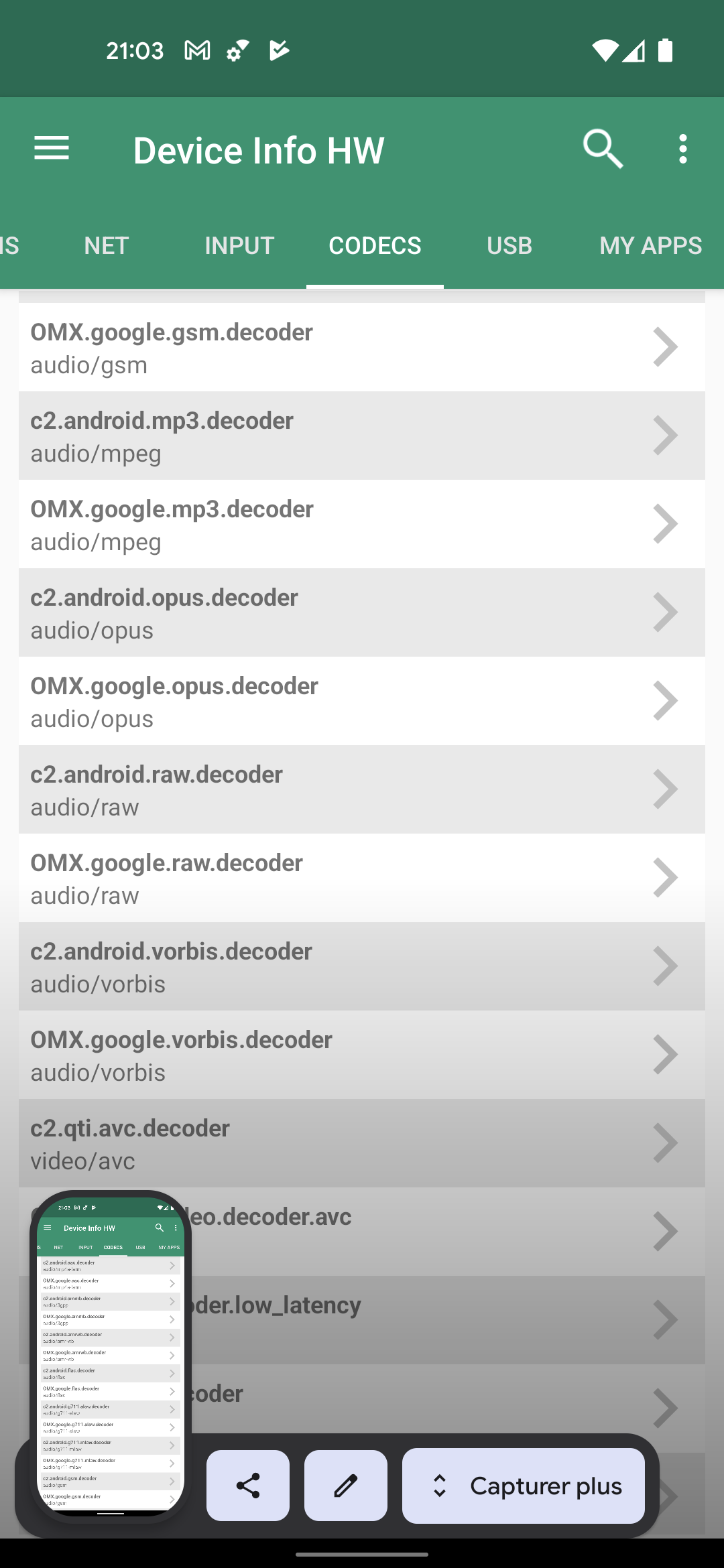Switch to the USB tab
The image size is (724, 1568).
[x=509, y=246]
